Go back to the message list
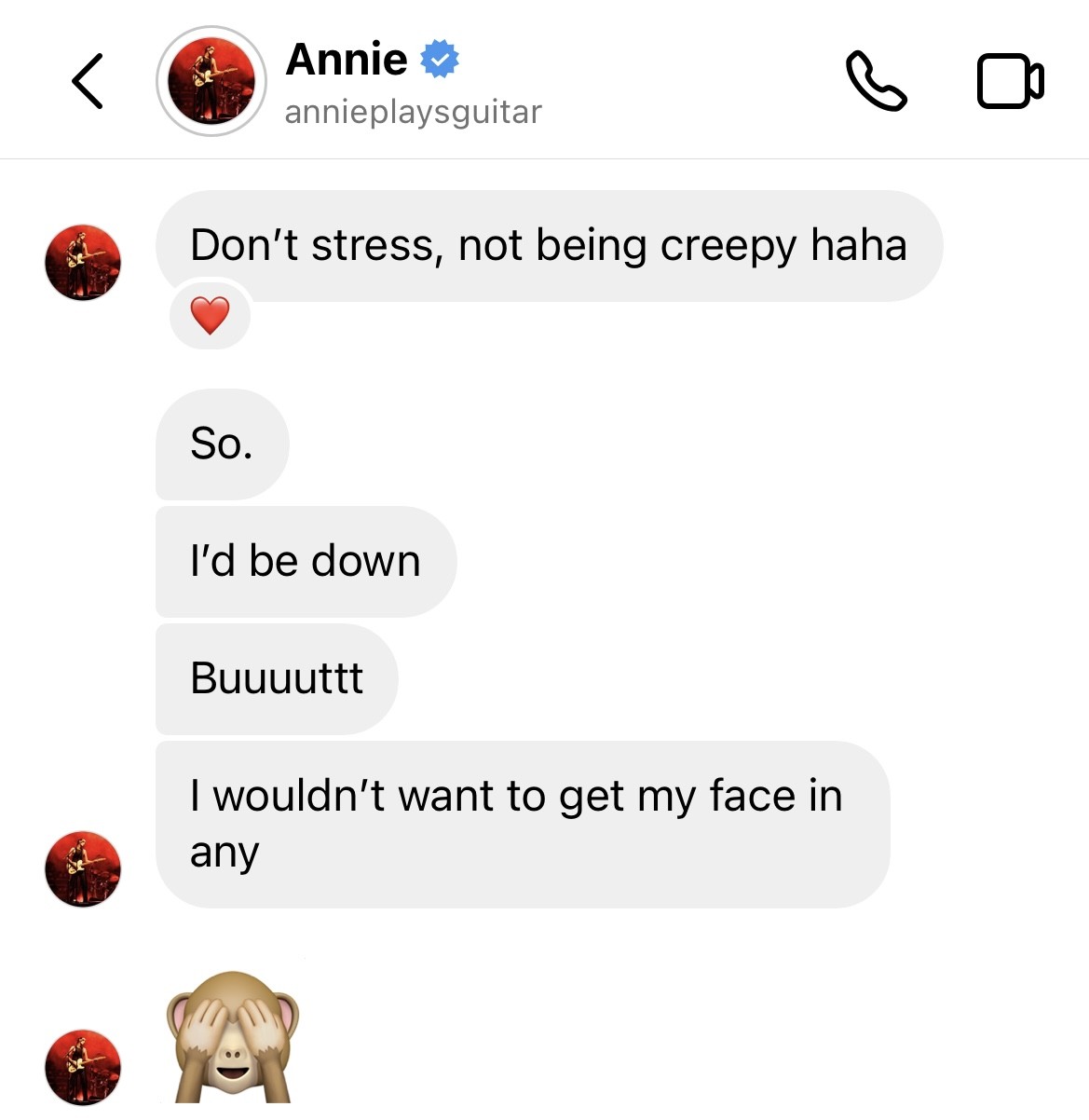 point(88,81)
